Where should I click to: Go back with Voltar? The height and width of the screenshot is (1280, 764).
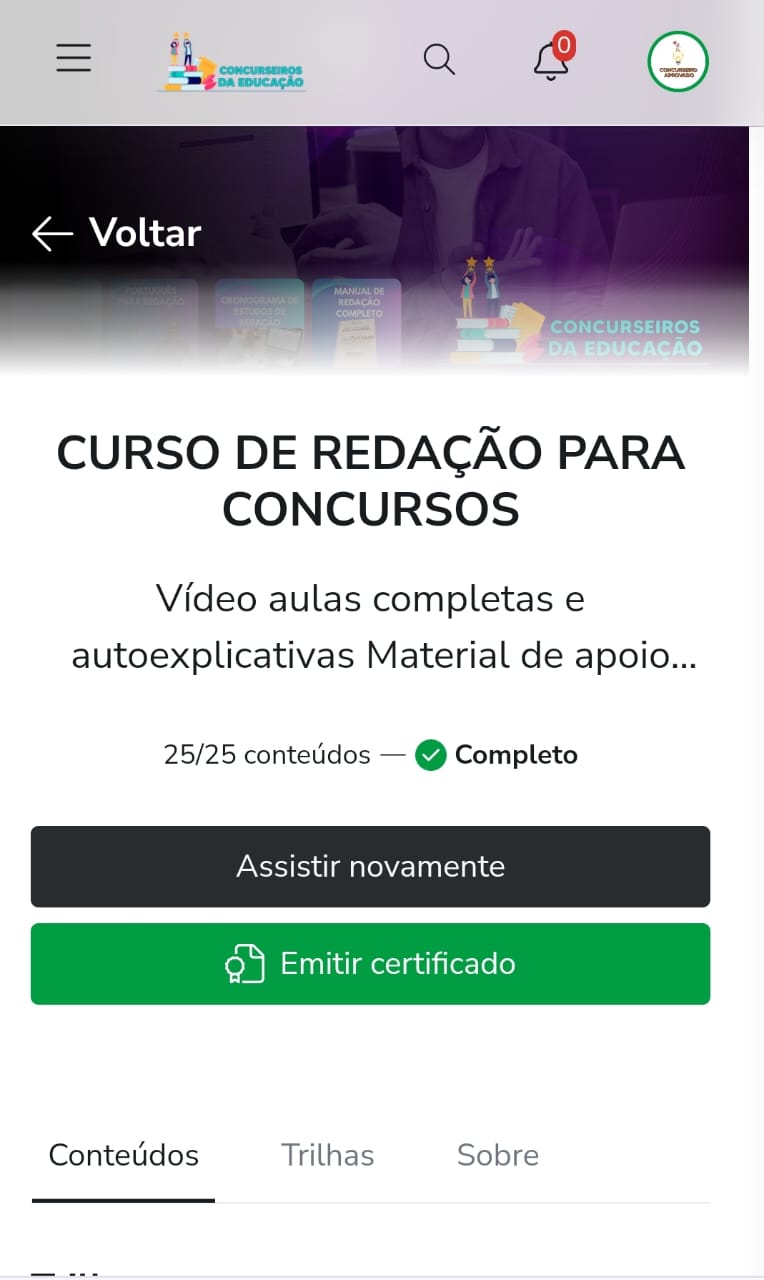116,233
